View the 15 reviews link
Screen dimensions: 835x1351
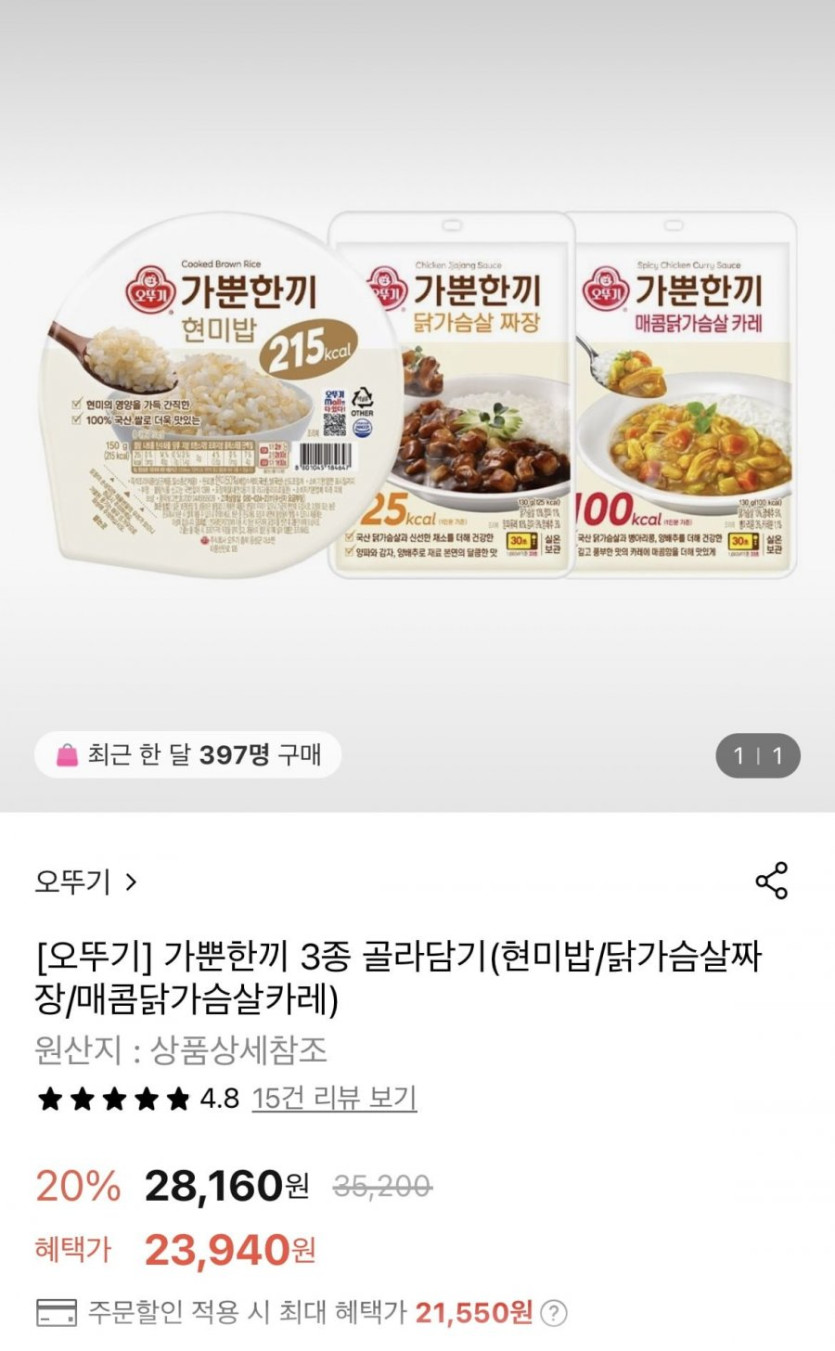(x=334, y=1099)
